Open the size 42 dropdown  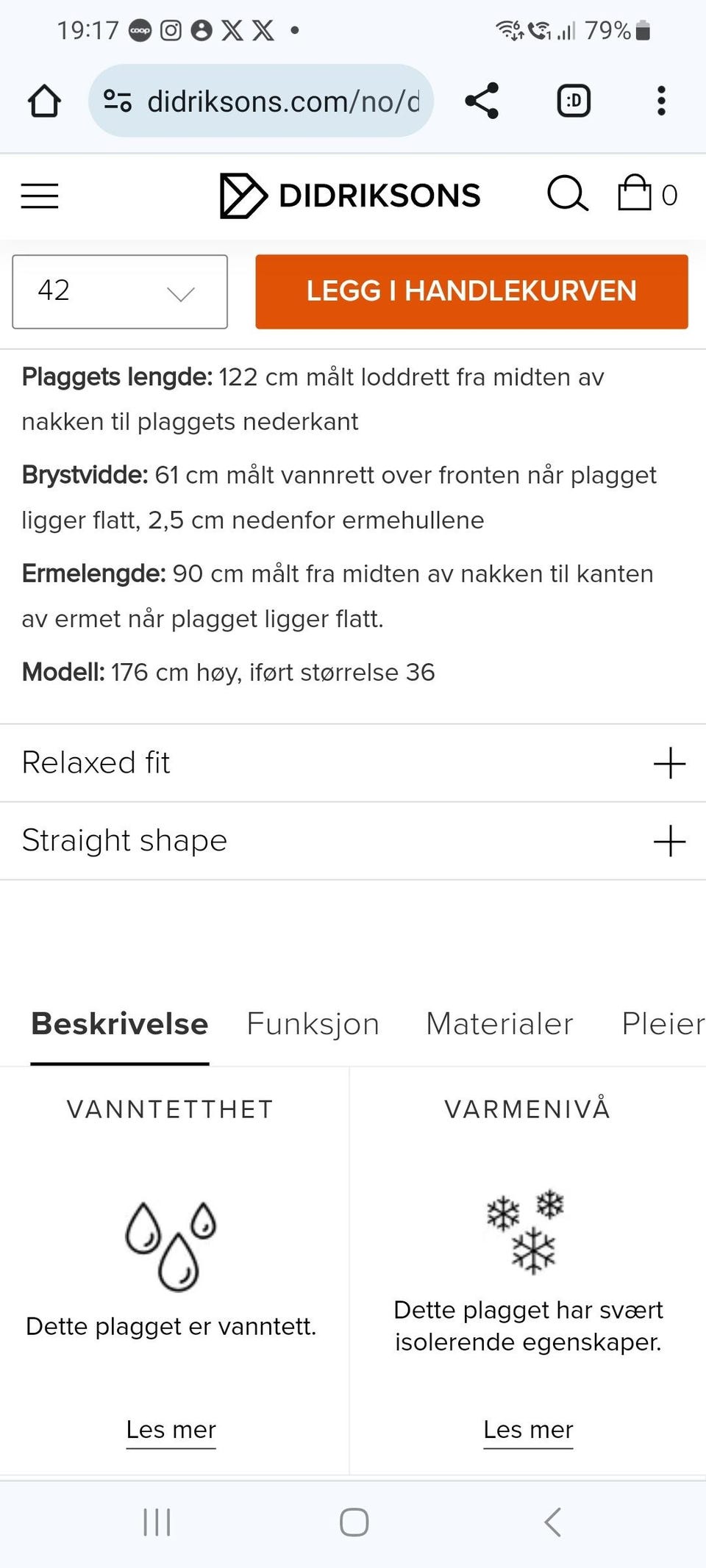point(120,291)
